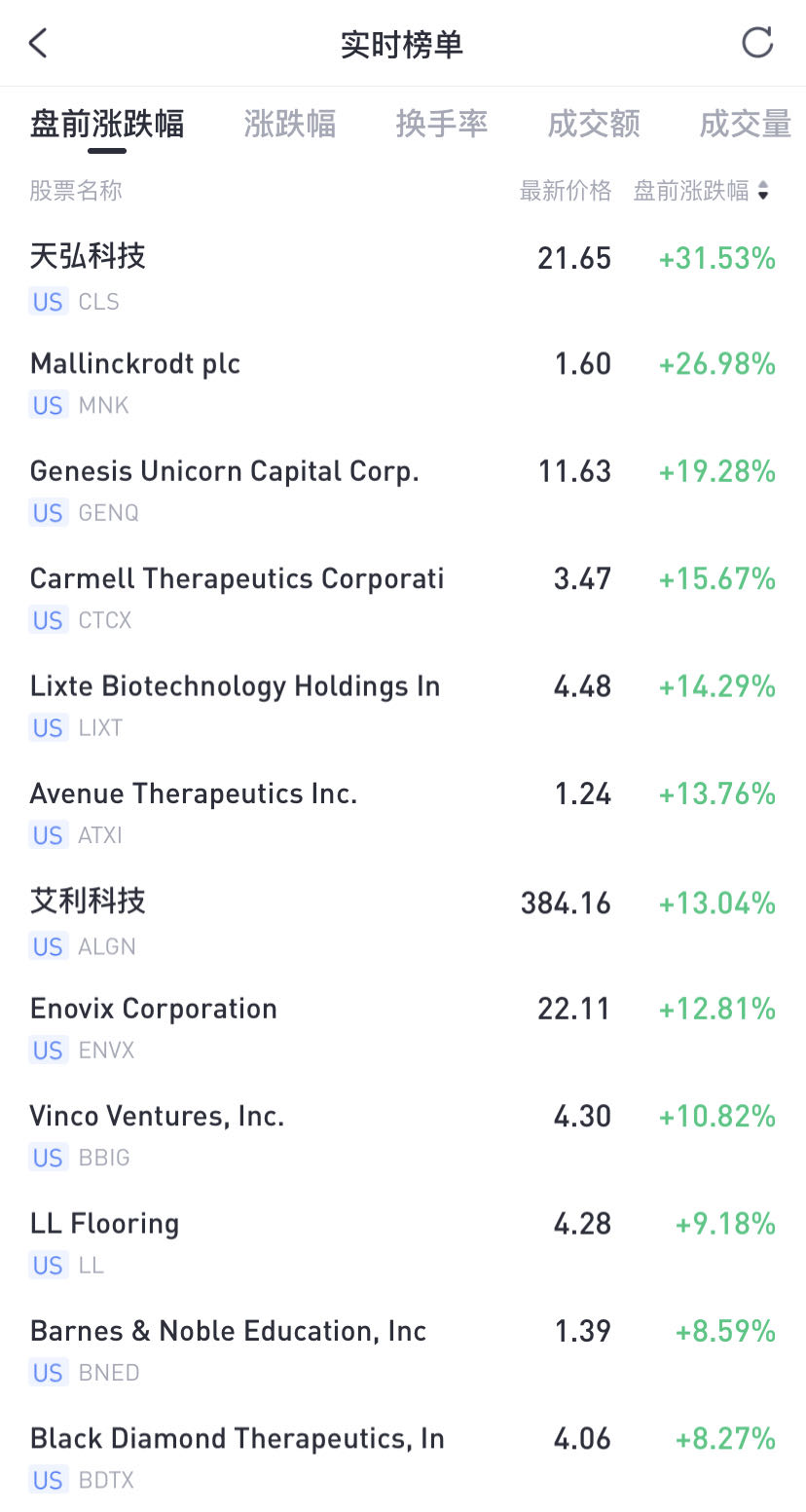Image resolution: width=806 pixels, height=1512 pixels.
Task: View Vinco Ventures BBIG stock
Action: [403, 1135]
